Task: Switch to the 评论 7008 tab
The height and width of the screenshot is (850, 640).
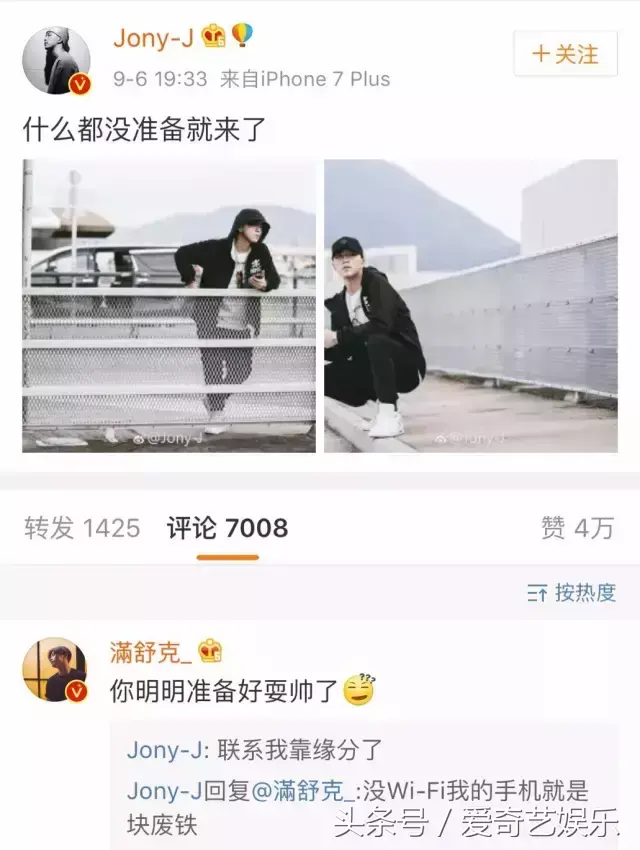Action: click(x=228, y=528)
